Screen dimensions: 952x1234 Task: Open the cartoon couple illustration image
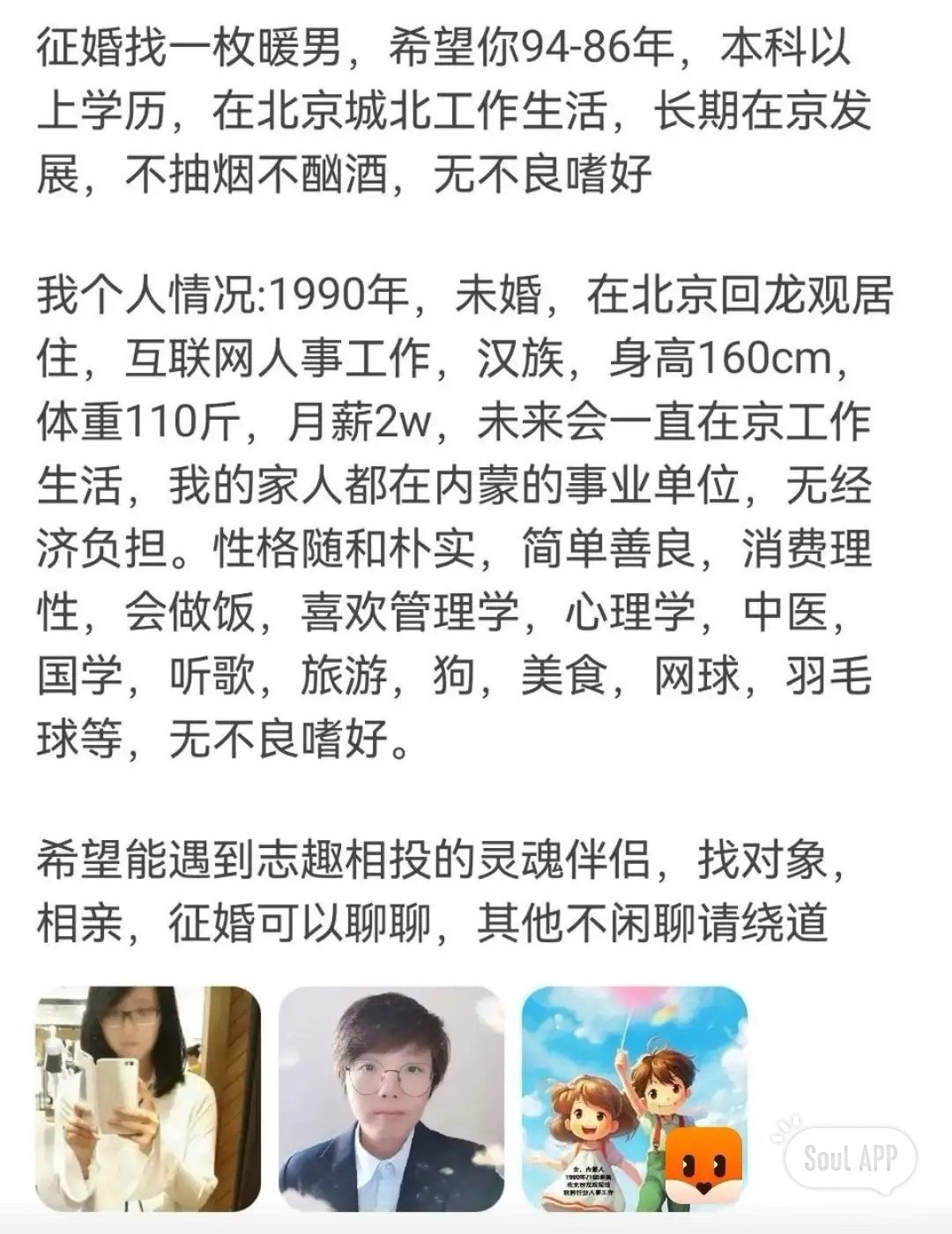coord(633,1084)
